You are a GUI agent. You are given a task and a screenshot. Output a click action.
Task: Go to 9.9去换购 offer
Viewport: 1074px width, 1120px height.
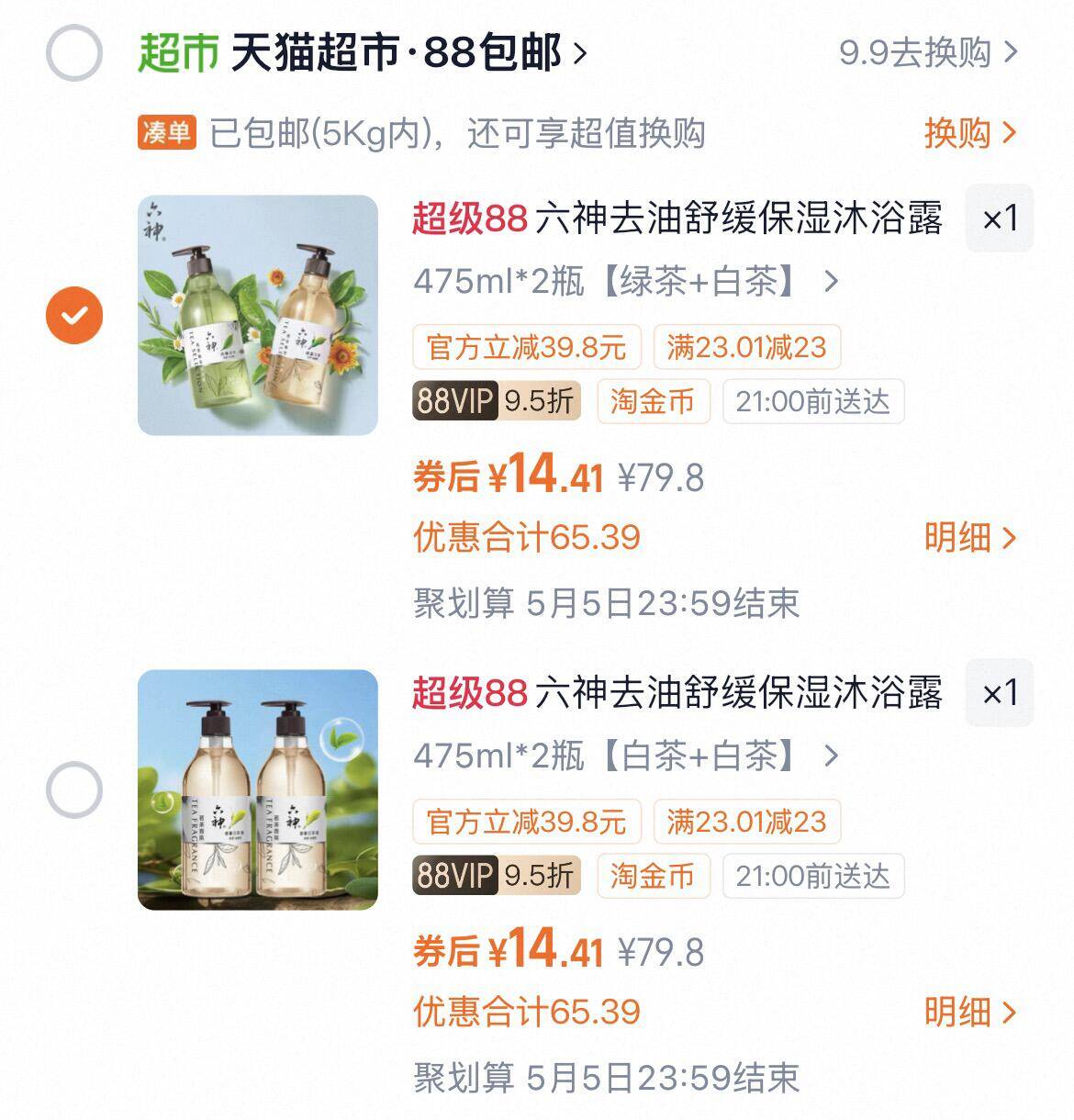[x=928, y=53]
